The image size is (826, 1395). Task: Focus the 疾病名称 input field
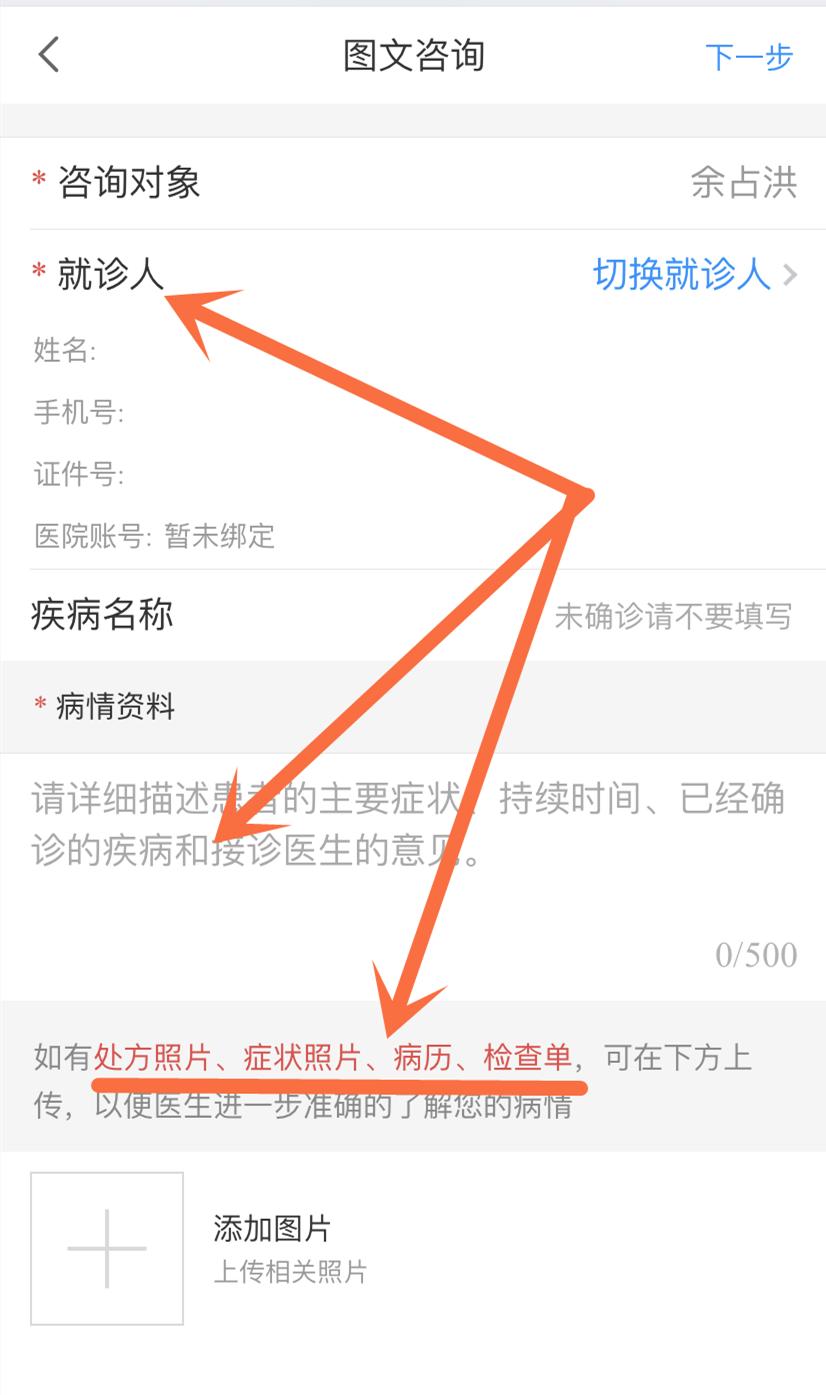tap(672, 616)
